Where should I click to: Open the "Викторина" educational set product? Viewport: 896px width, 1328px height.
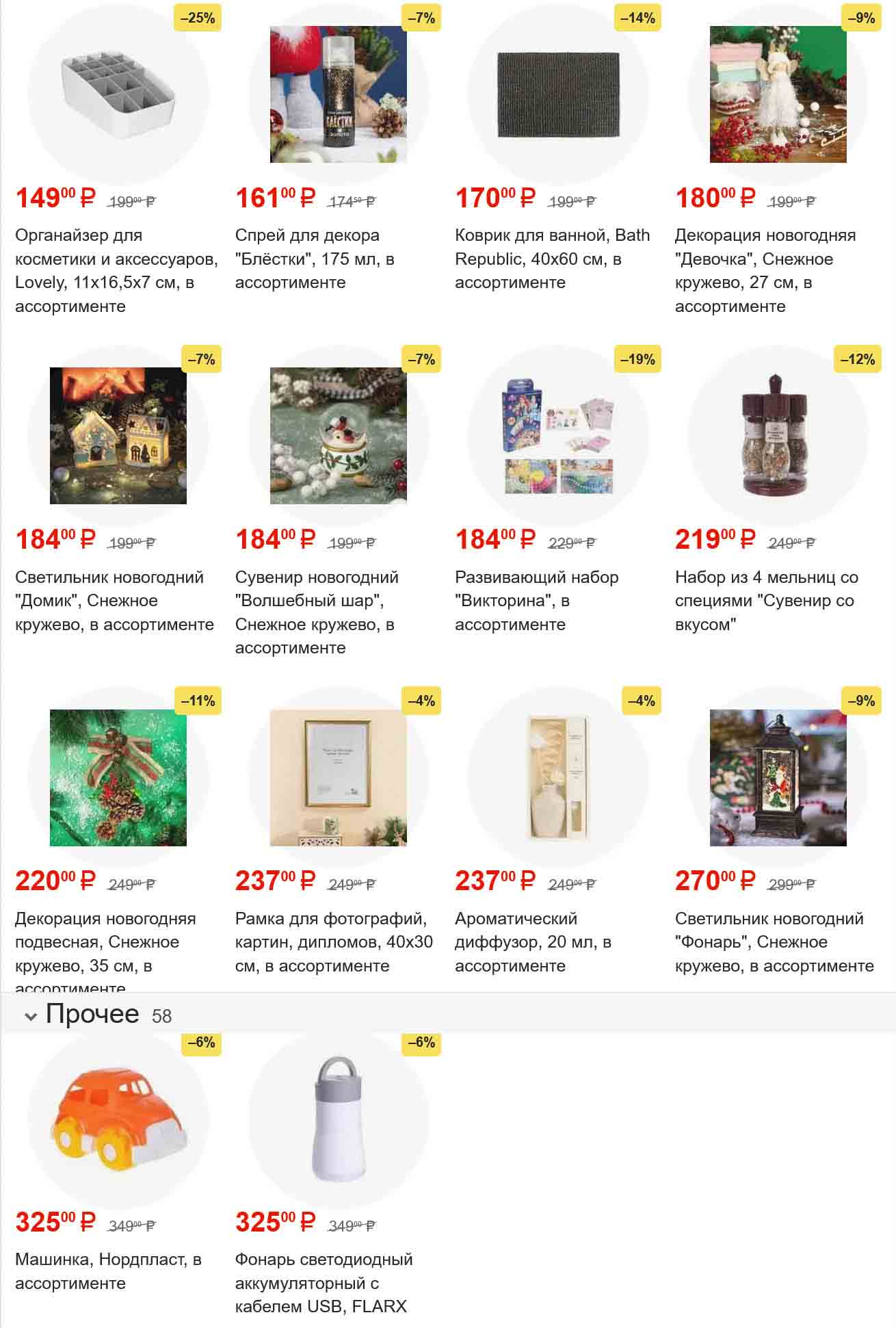557,436
